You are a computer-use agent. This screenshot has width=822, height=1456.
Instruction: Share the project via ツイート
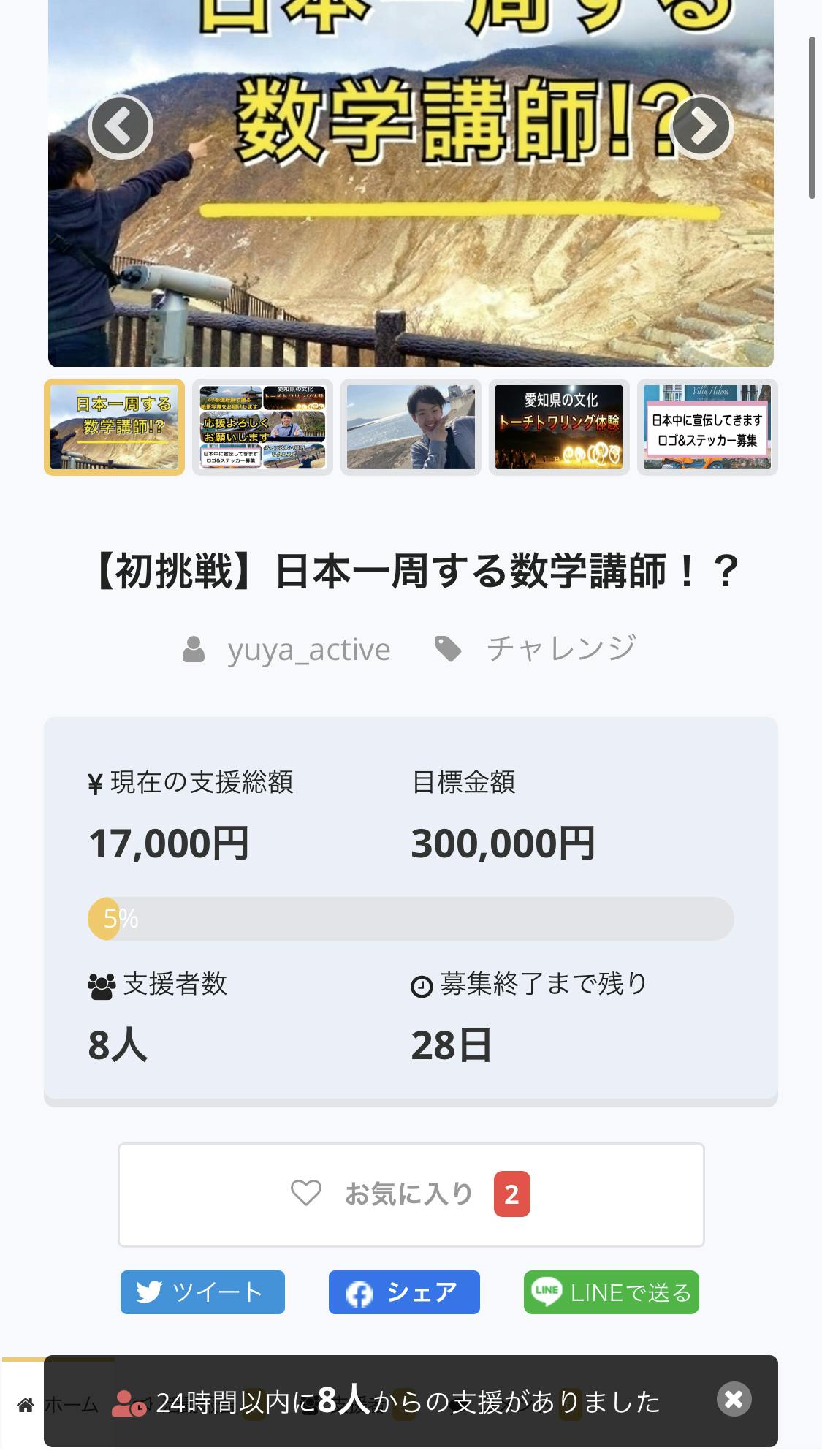click(202, 1292)
